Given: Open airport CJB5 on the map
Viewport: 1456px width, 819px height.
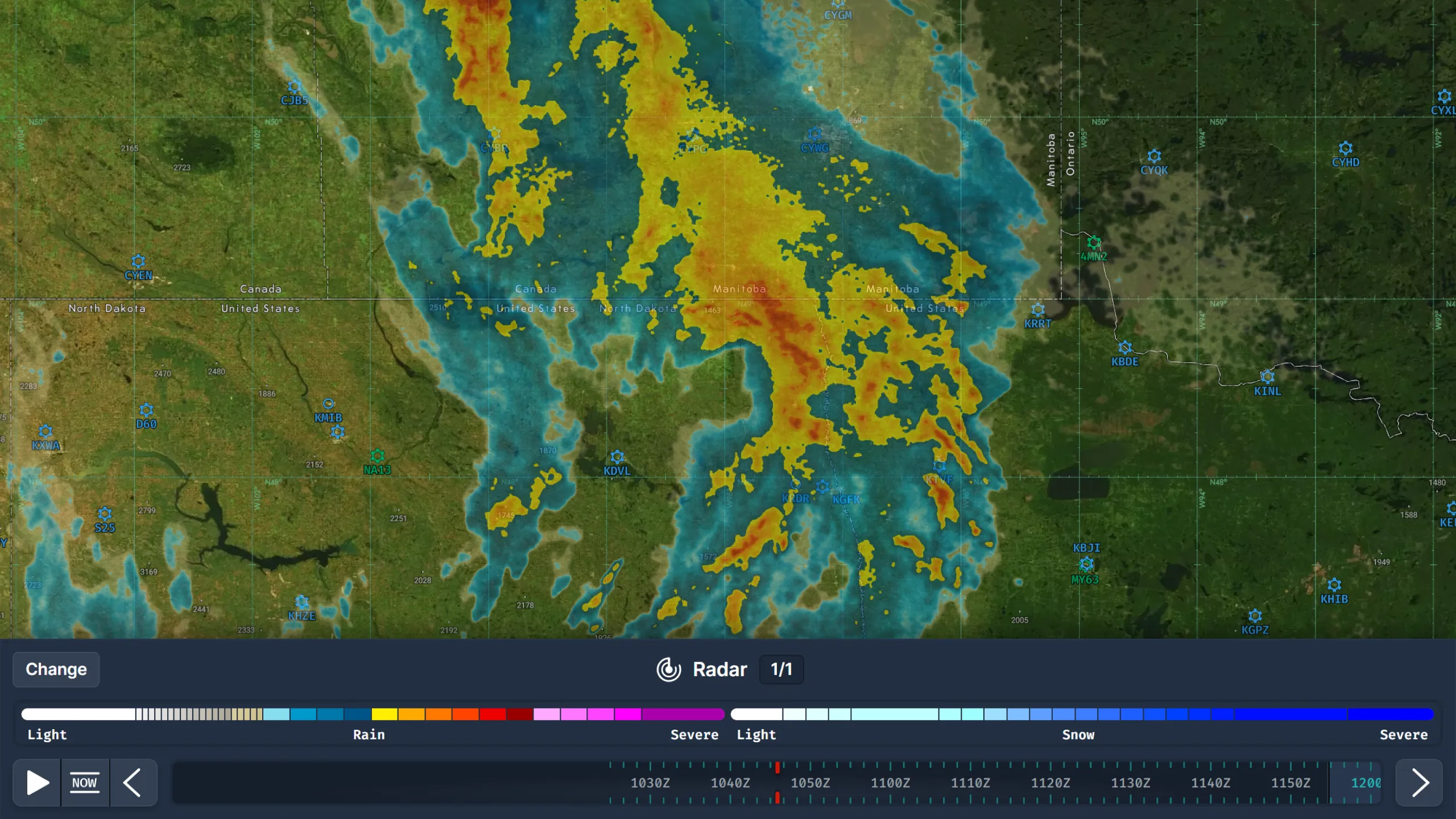Looking at the screenshot, I should (294, 86).
